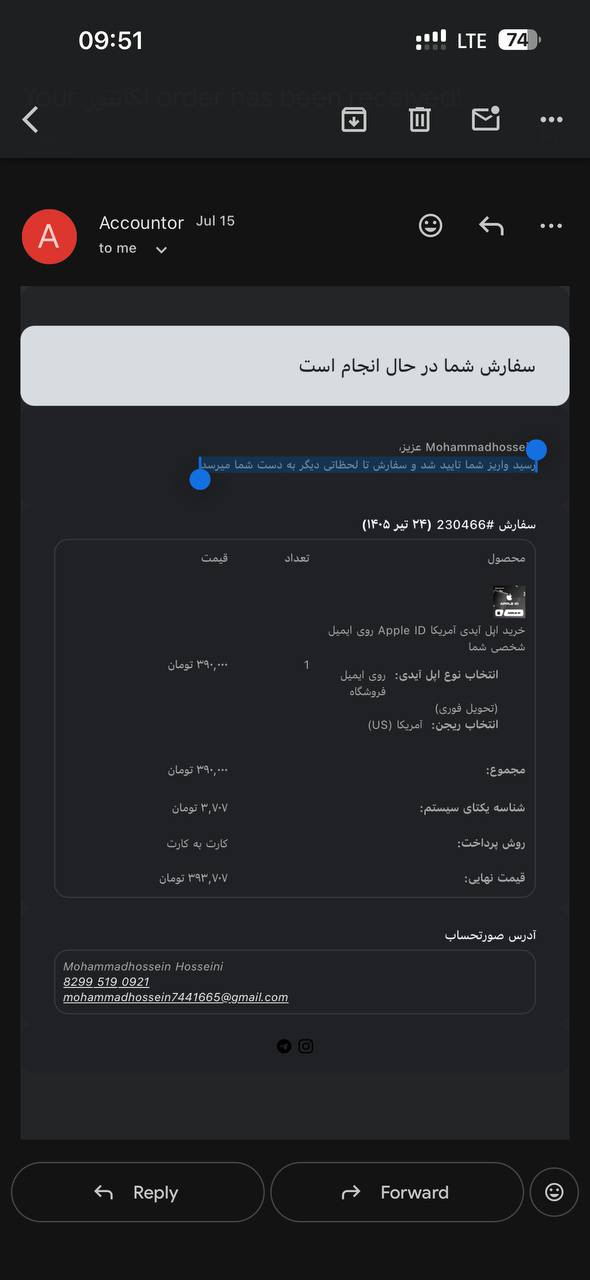Archive this email
The width and height of the screenshot is (590, 1280).
[354, 120]
